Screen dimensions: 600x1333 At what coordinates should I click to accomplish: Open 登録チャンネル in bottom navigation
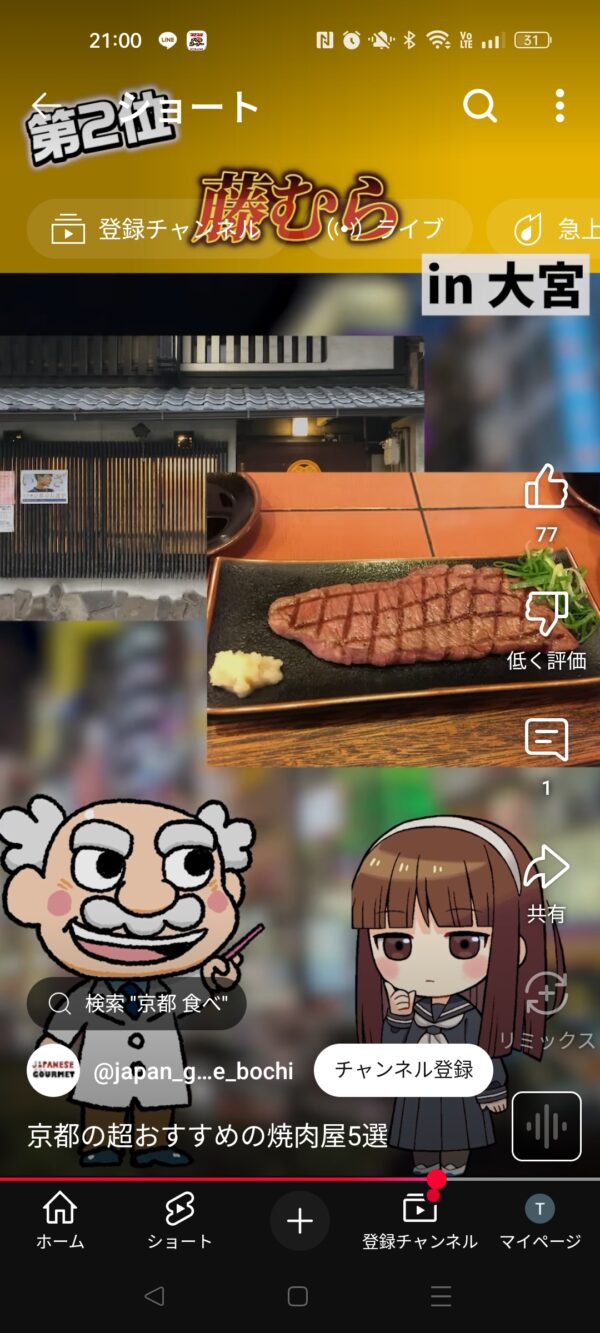[420, 1221]
